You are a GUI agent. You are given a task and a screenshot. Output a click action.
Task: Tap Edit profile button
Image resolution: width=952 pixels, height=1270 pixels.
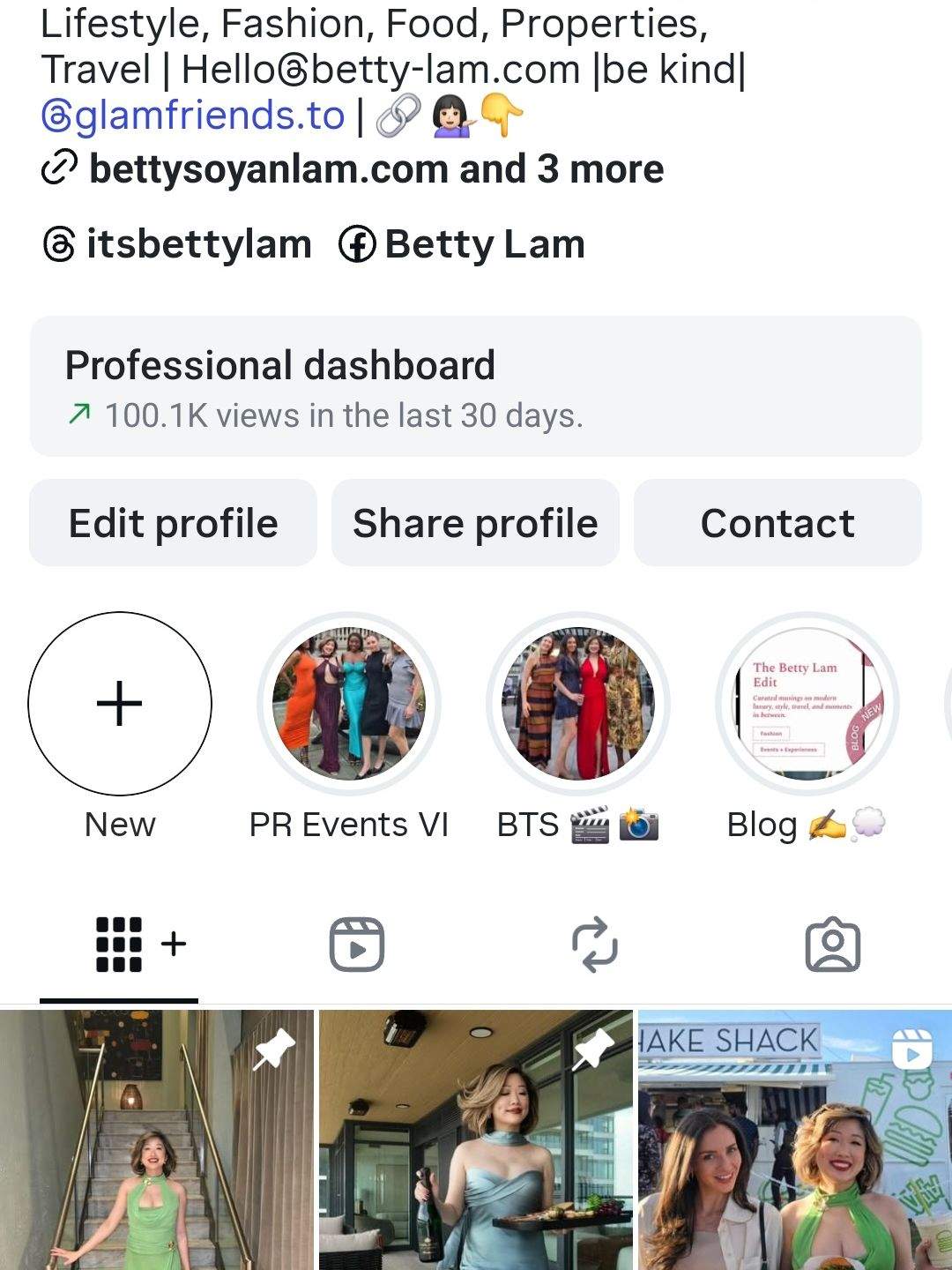(x=173, y=523)
